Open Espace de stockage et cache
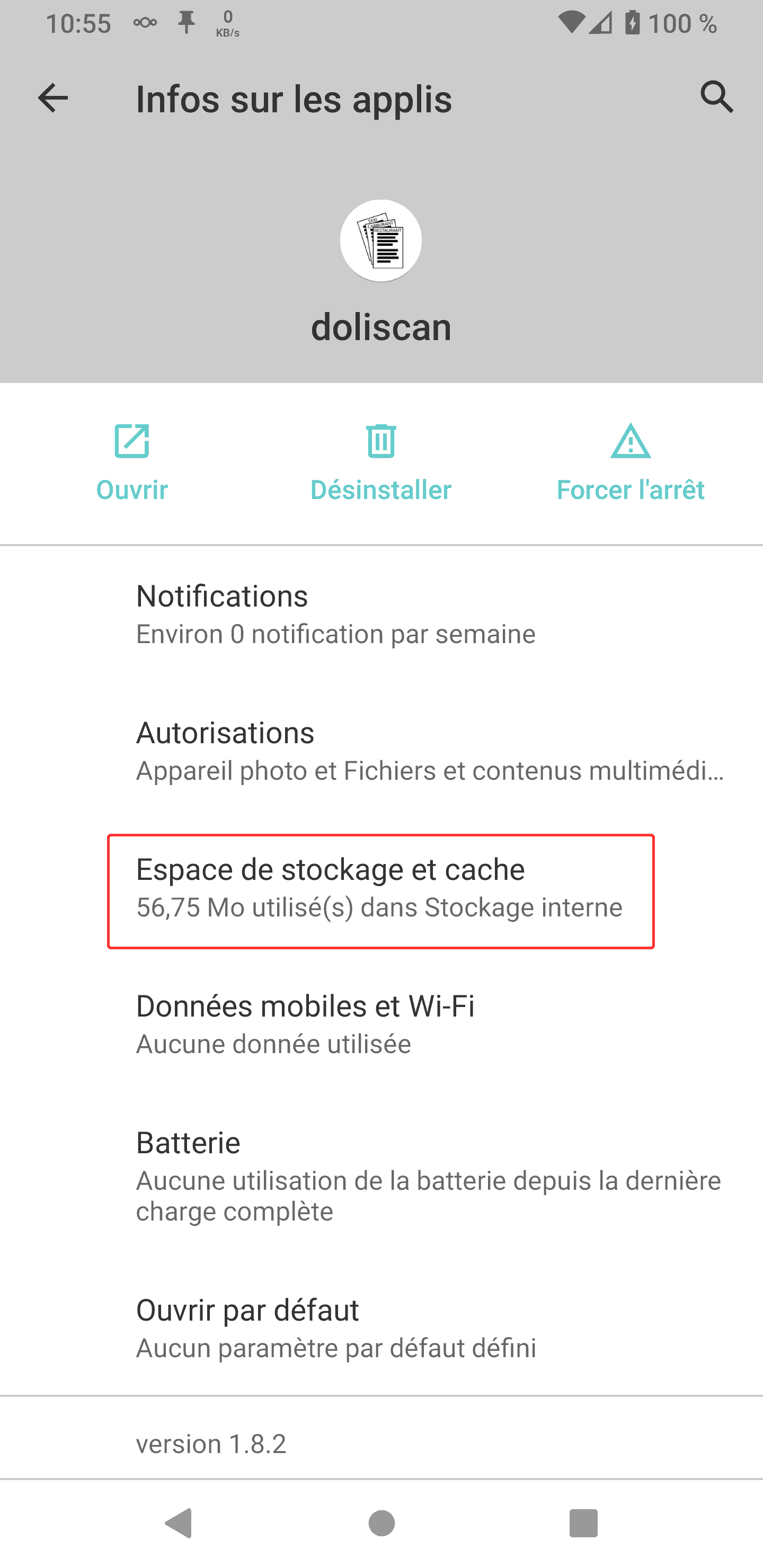Screen dimensions: 763x1568 pyautogui.click(x=381, y=891)
